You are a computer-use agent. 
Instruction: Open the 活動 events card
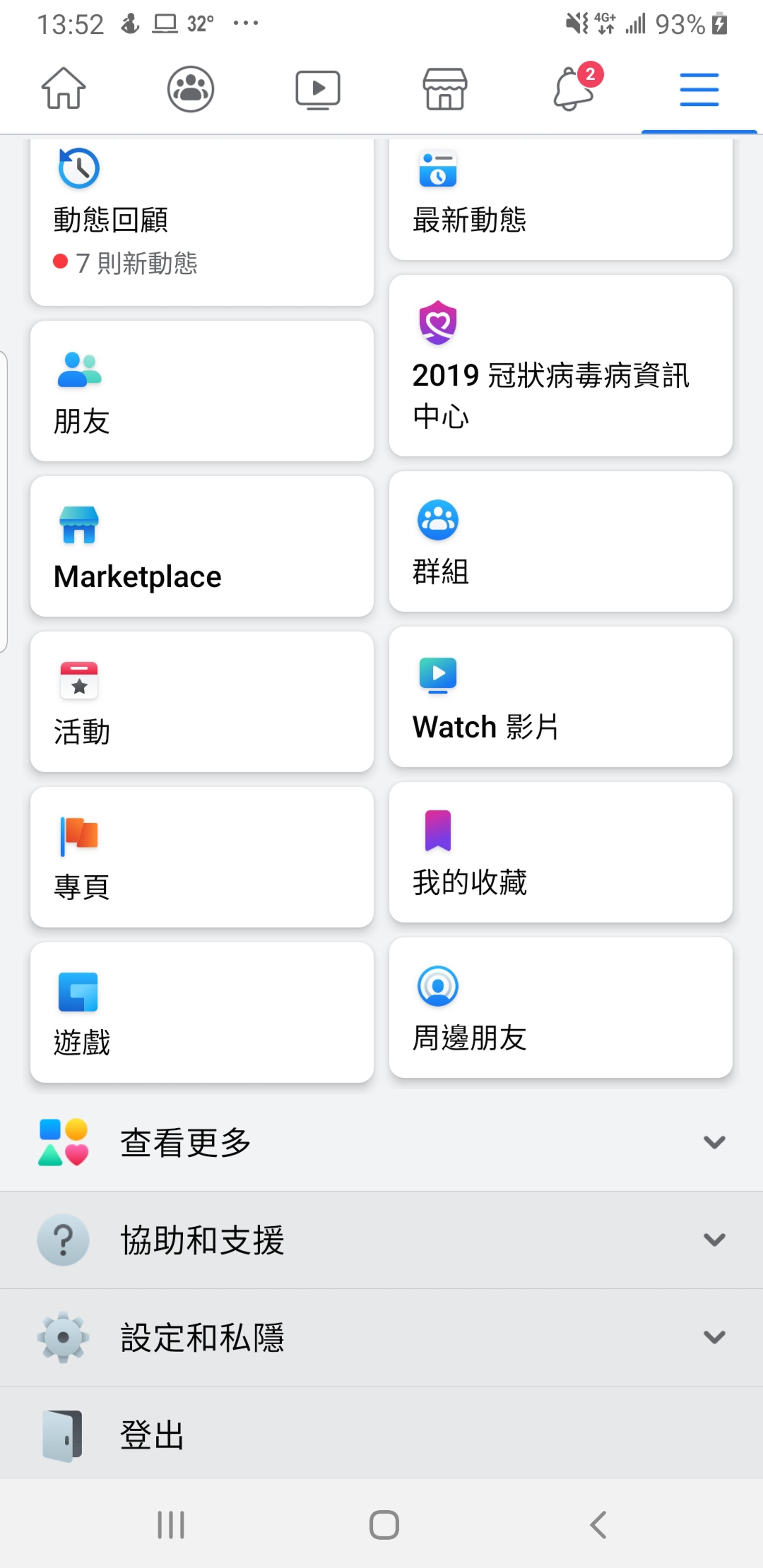[x=201, y=701]
